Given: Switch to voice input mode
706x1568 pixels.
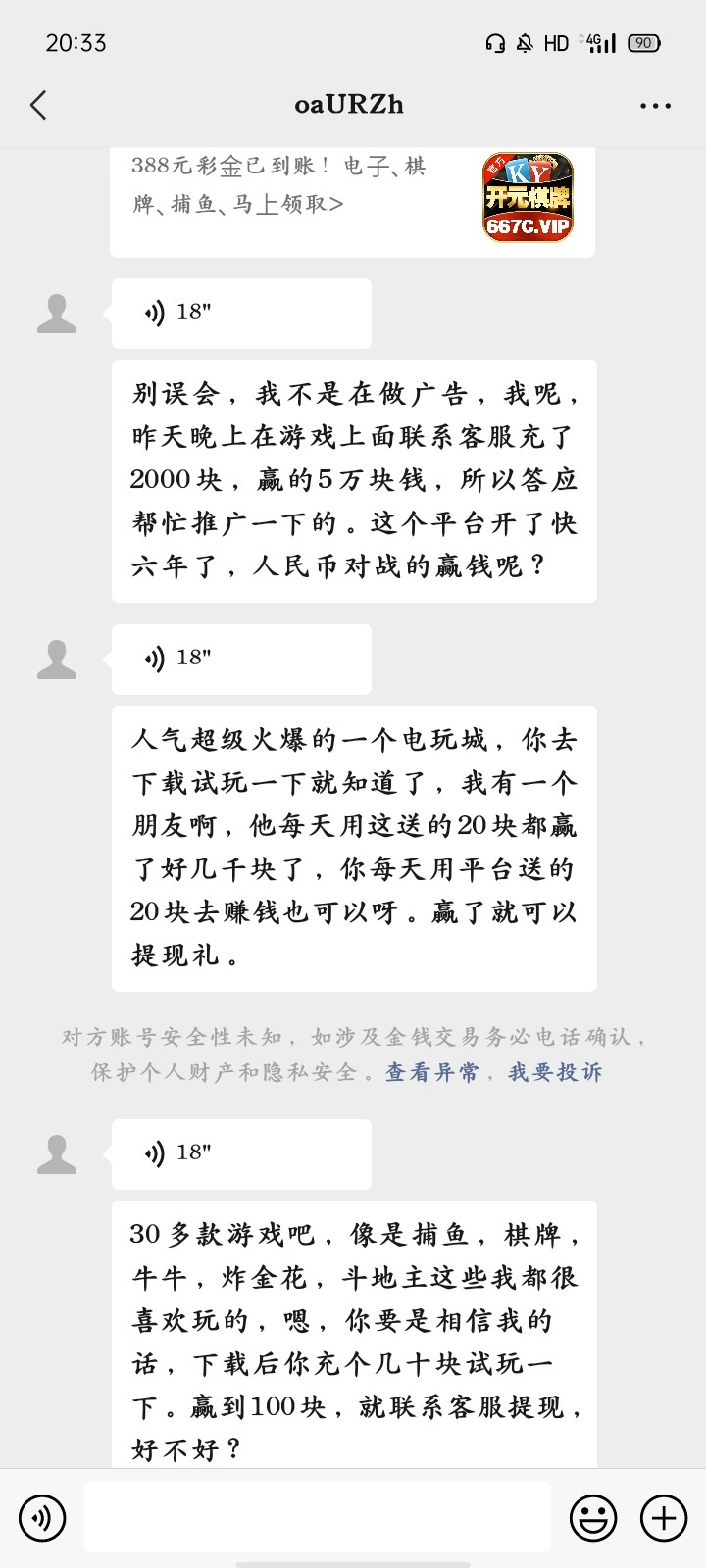Looking at the screenshot, I should point(42,1518).
